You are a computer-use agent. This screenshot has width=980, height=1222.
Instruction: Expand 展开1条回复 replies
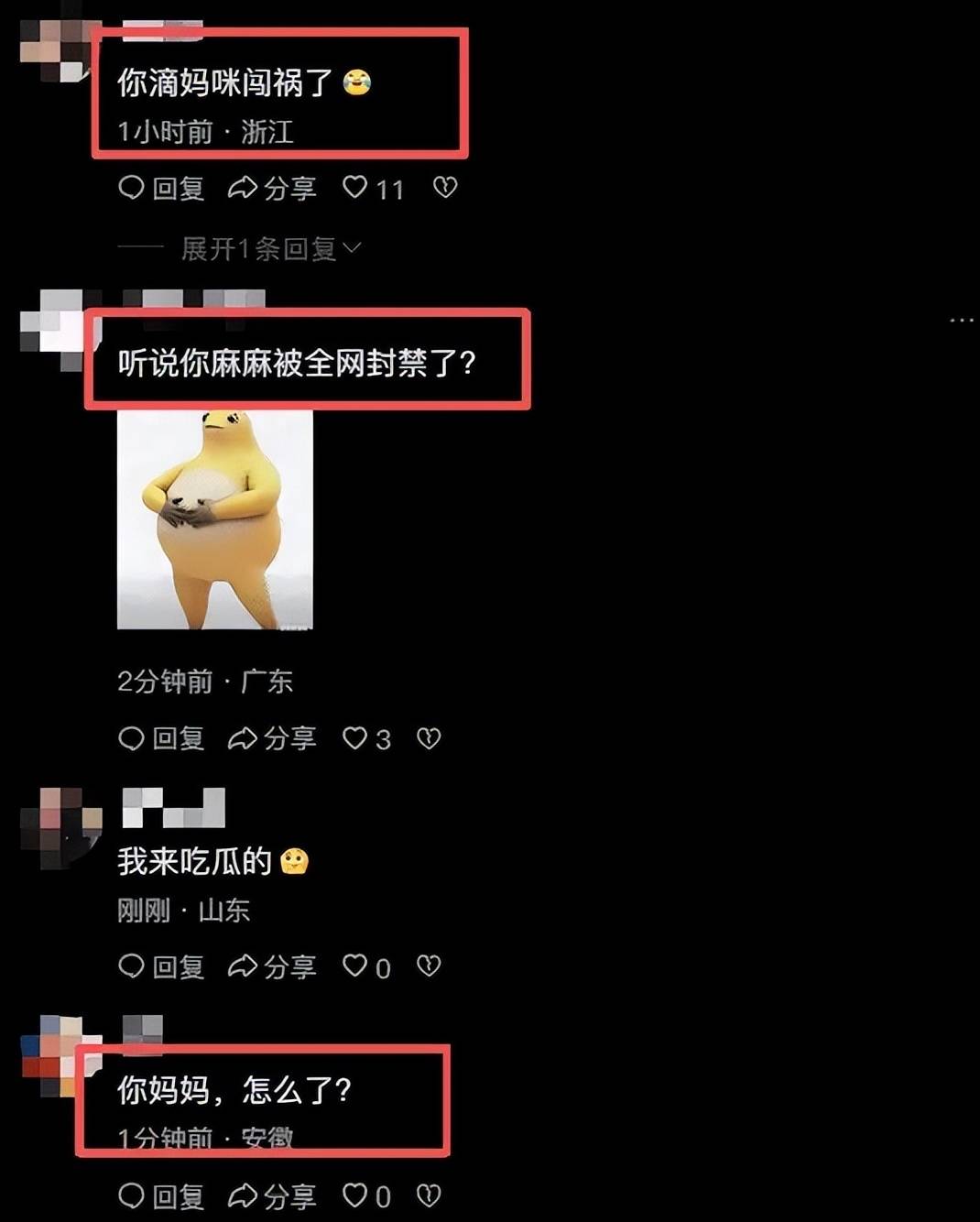pos(271,248)
